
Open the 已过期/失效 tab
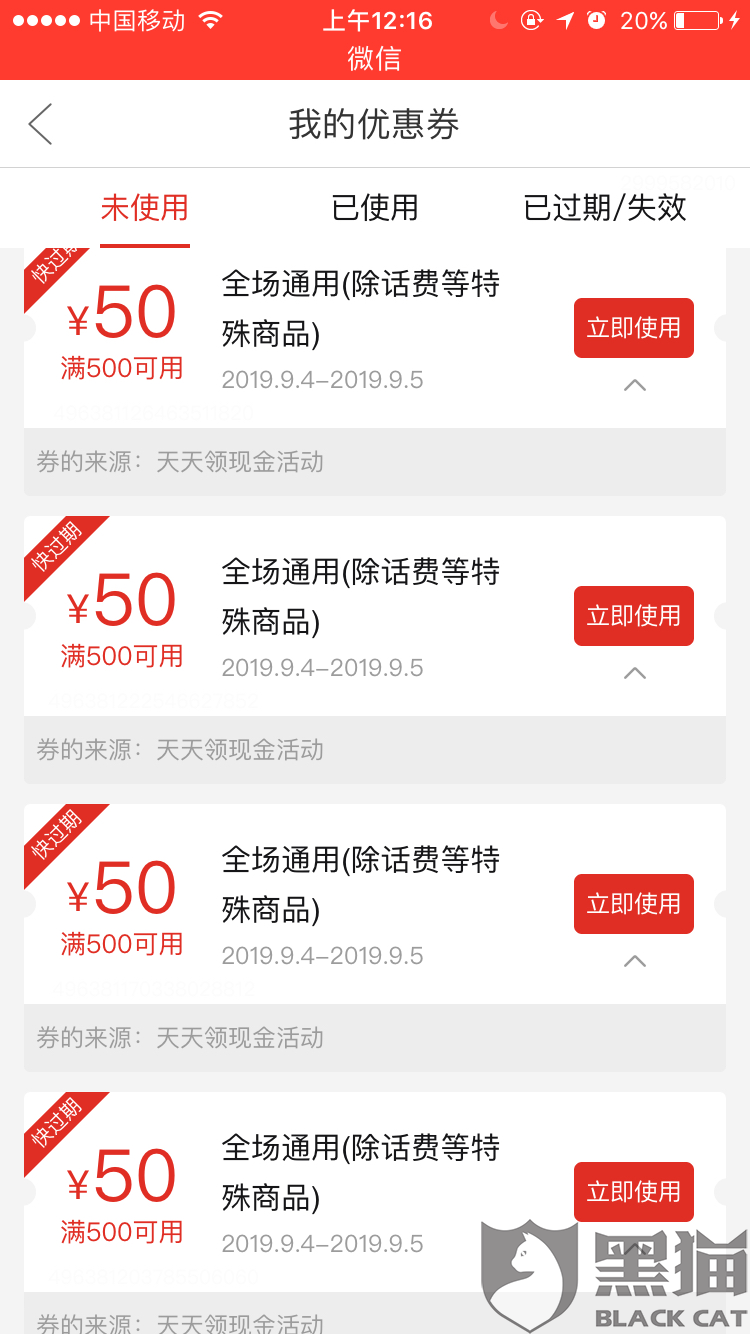605,208
